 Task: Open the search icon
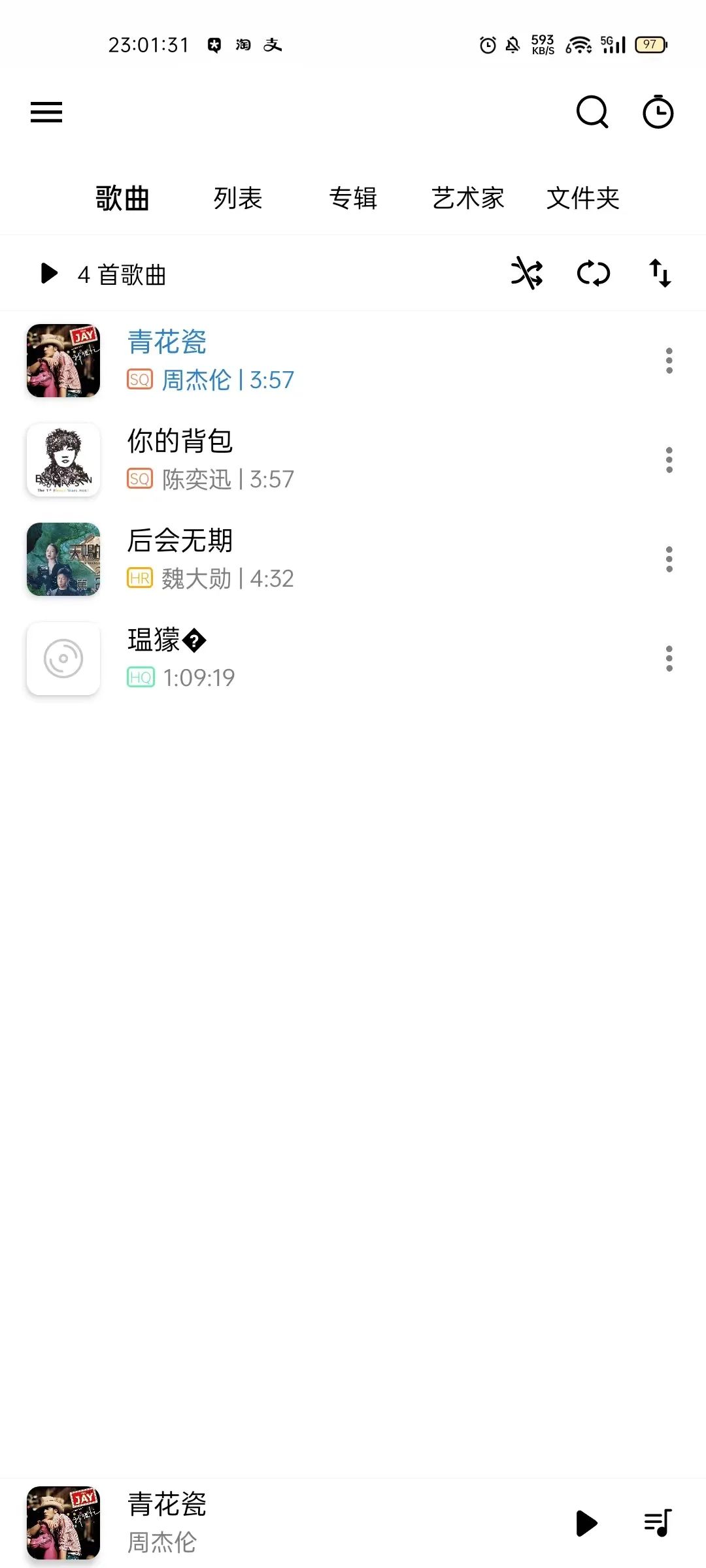coord(592,112)
